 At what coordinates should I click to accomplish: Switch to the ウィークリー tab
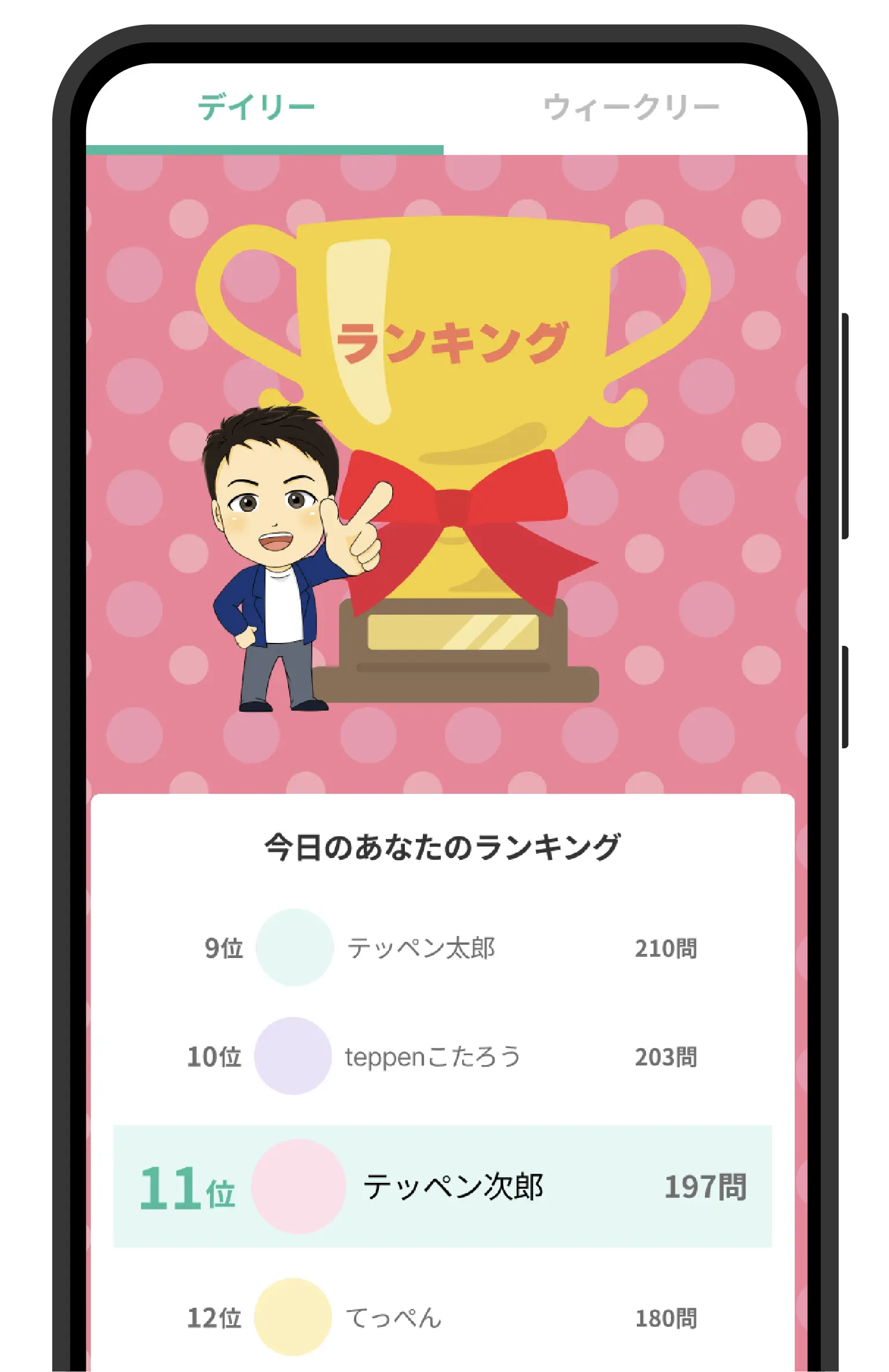click(630, 108)
